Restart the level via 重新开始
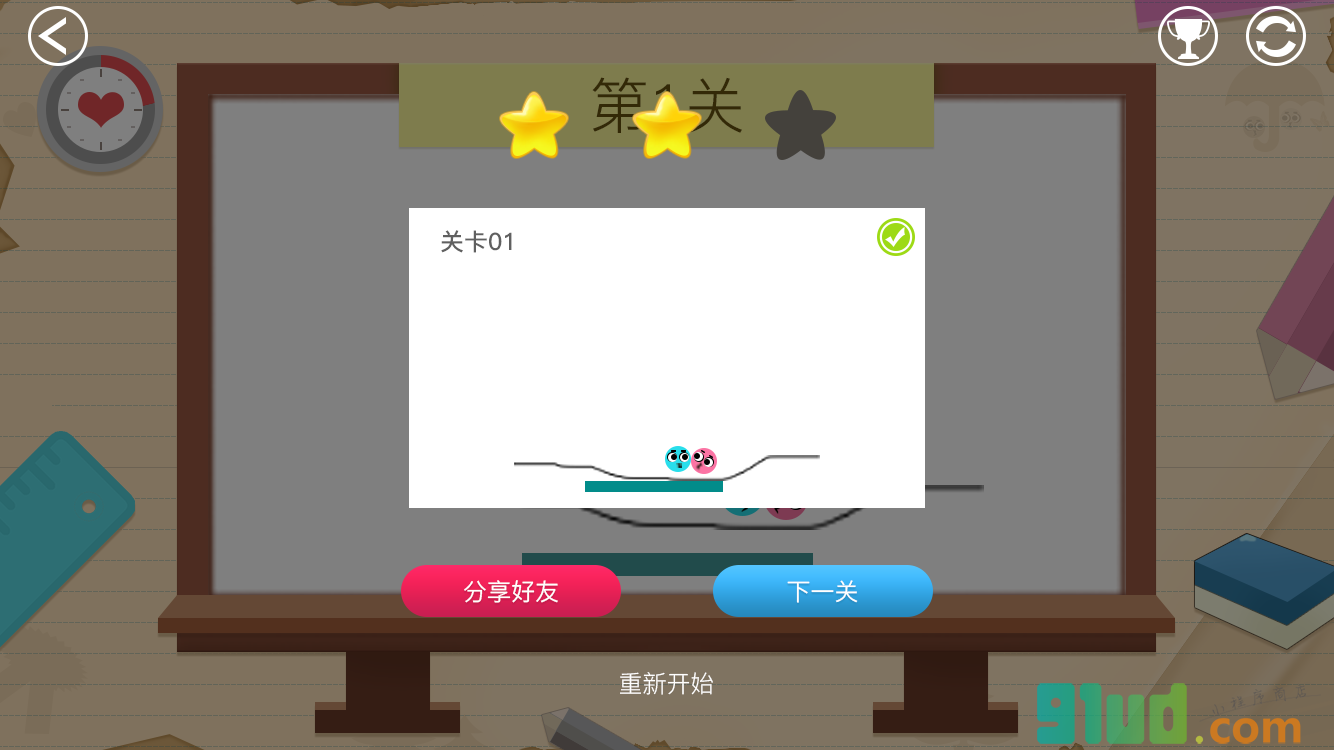The image size is (1334, 750). pos(666,684)
